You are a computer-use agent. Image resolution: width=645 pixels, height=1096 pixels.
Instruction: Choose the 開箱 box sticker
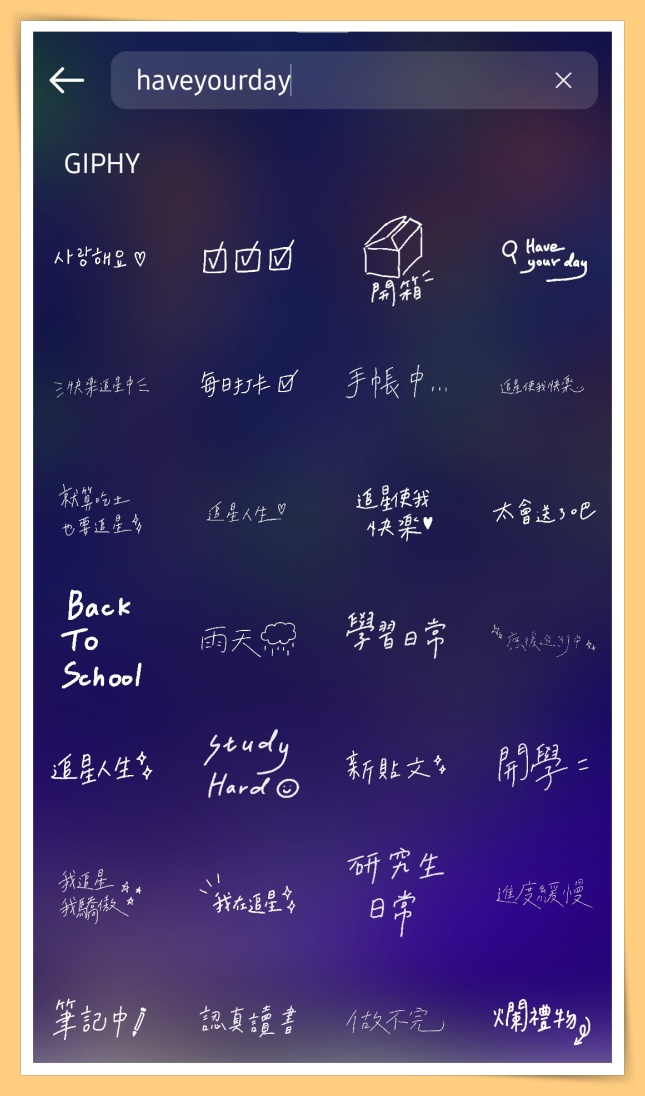point(394,259)
